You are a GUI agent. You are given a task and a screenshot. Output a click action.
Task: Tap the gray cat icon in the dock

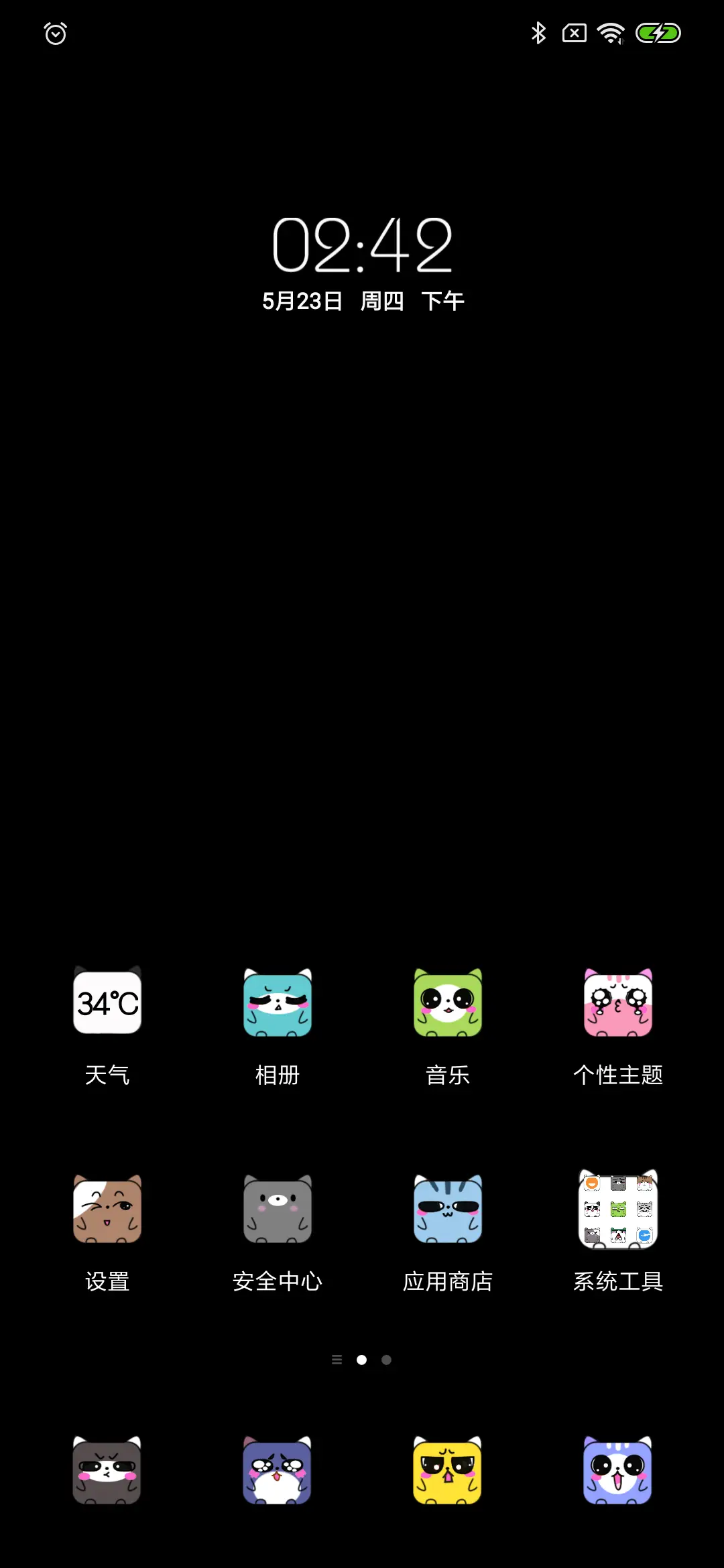[x=107, y=1472]
